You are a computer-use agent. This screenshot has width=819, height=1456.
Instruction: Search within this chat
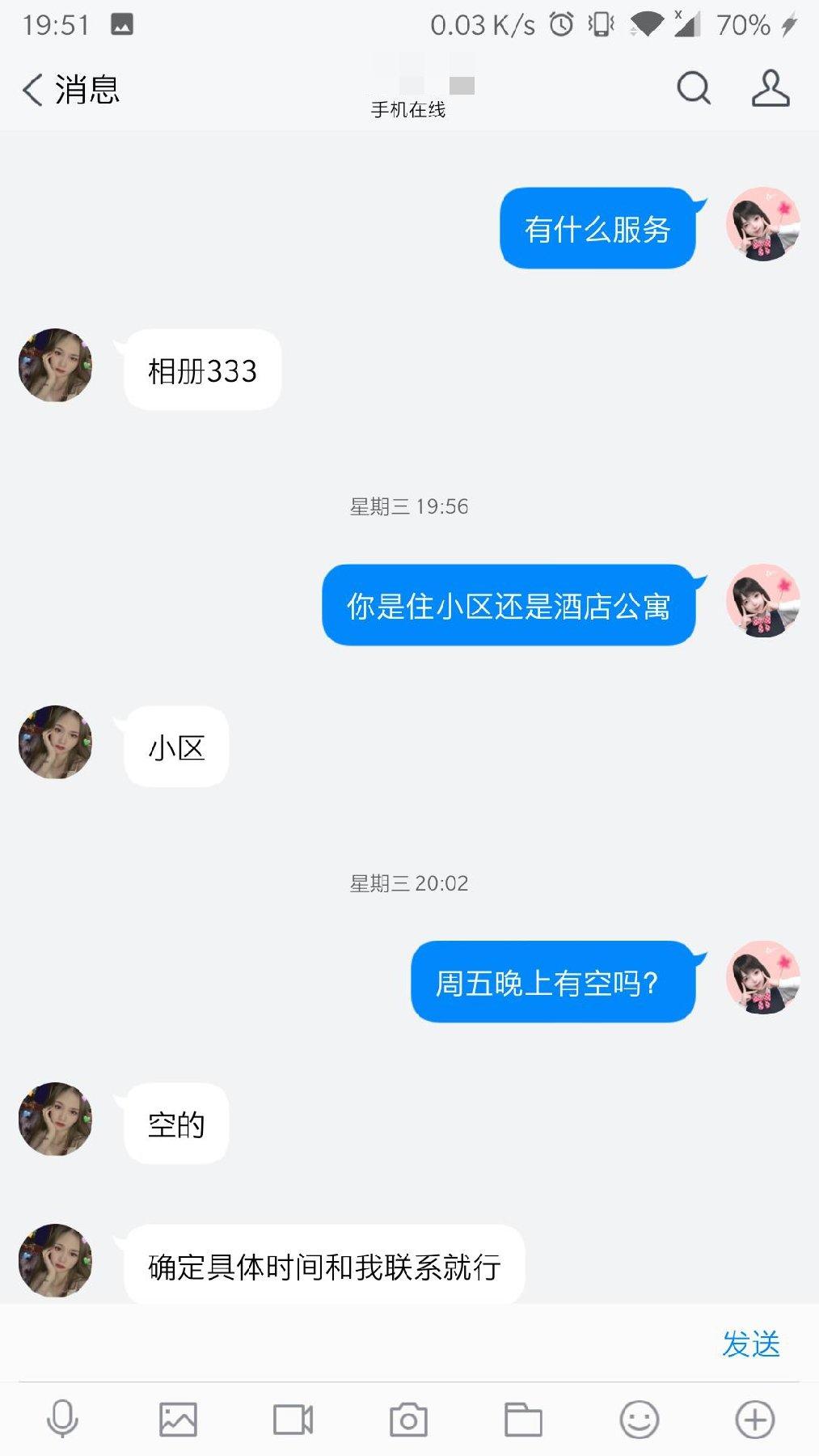coord(693,88)
